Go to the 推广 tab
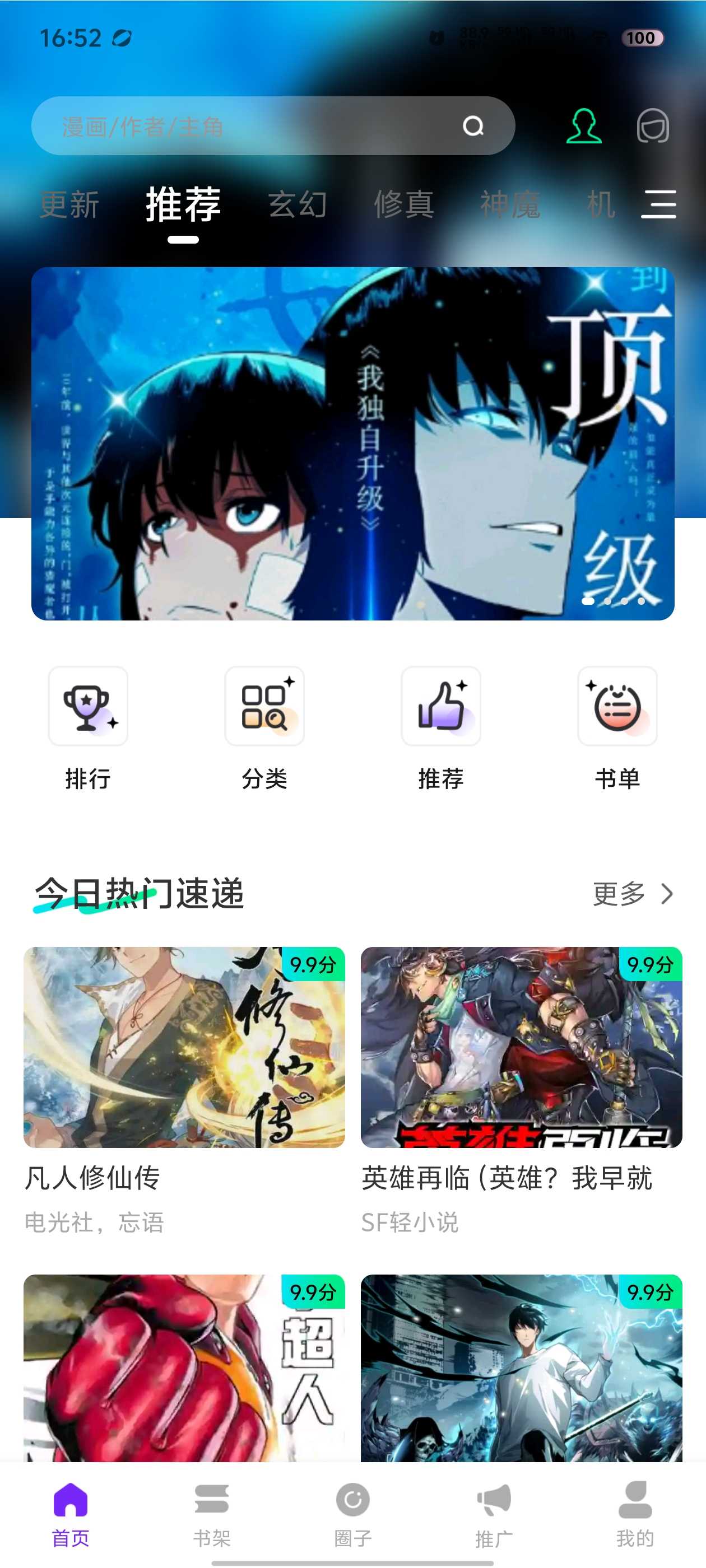This screenshot has width=706, height=1568. click(494, 1514)
